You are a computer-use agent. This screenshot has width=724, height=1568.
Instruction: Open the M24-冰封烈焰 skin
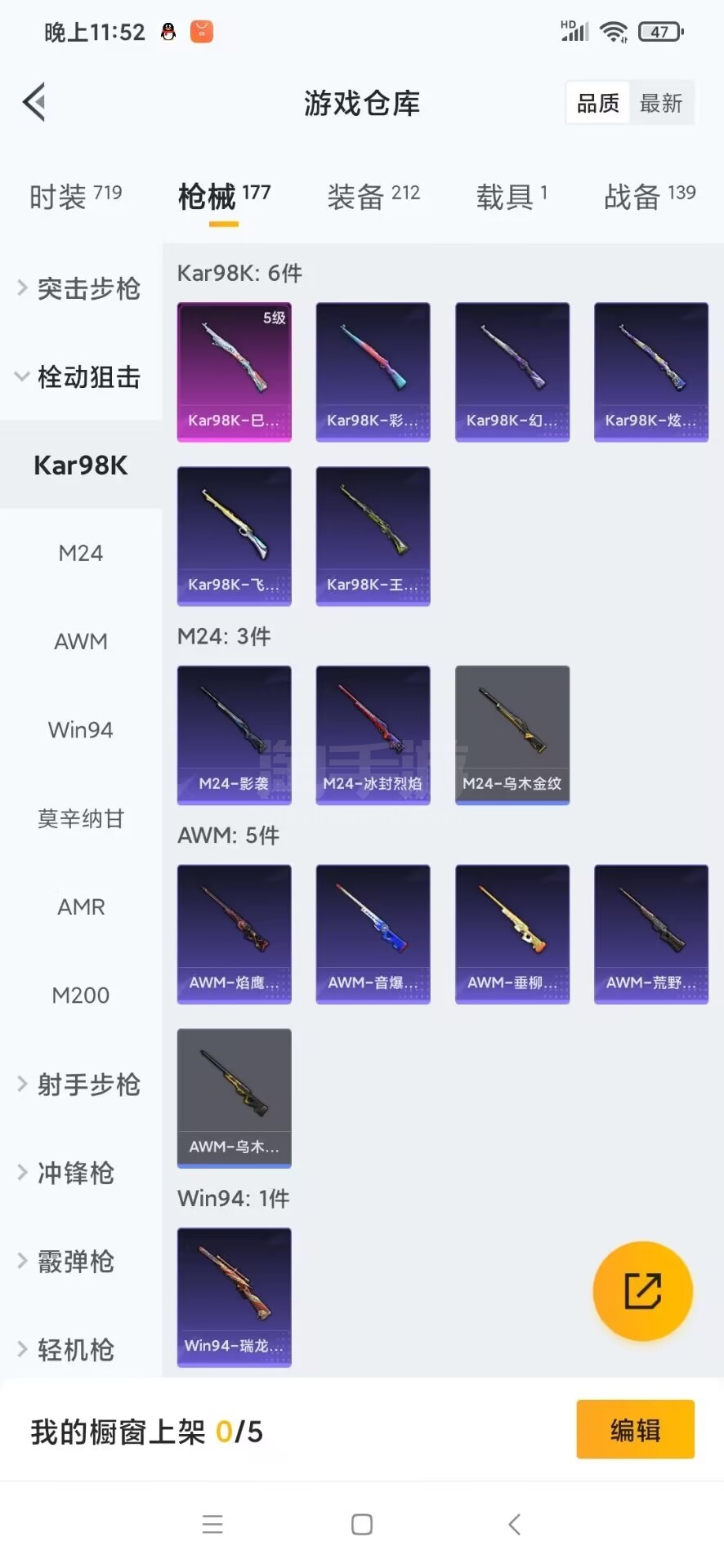[373, 735]
